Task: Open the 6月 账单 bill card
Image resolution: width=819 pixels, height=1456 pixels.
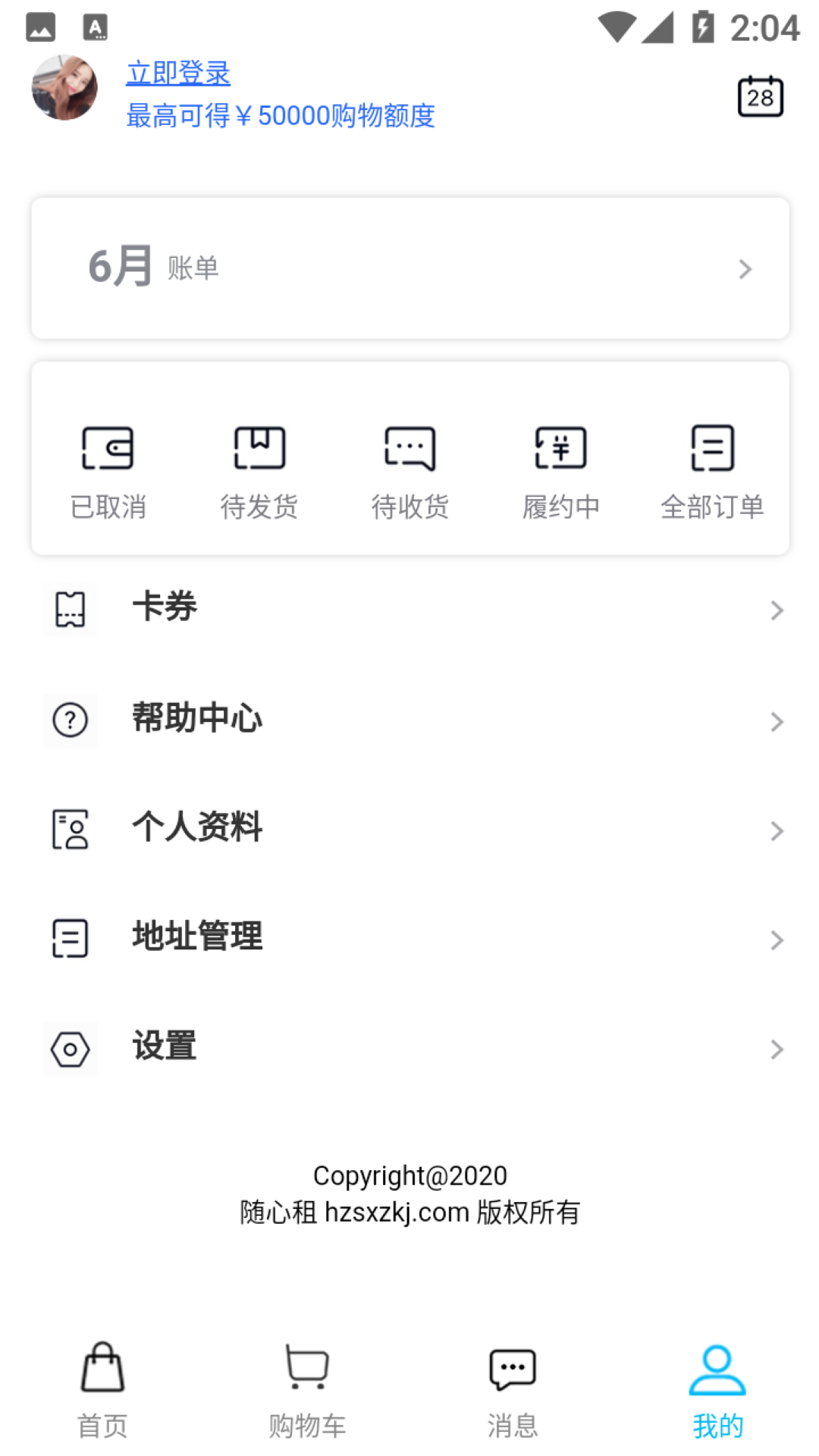Action: click(x=409, y=268)
